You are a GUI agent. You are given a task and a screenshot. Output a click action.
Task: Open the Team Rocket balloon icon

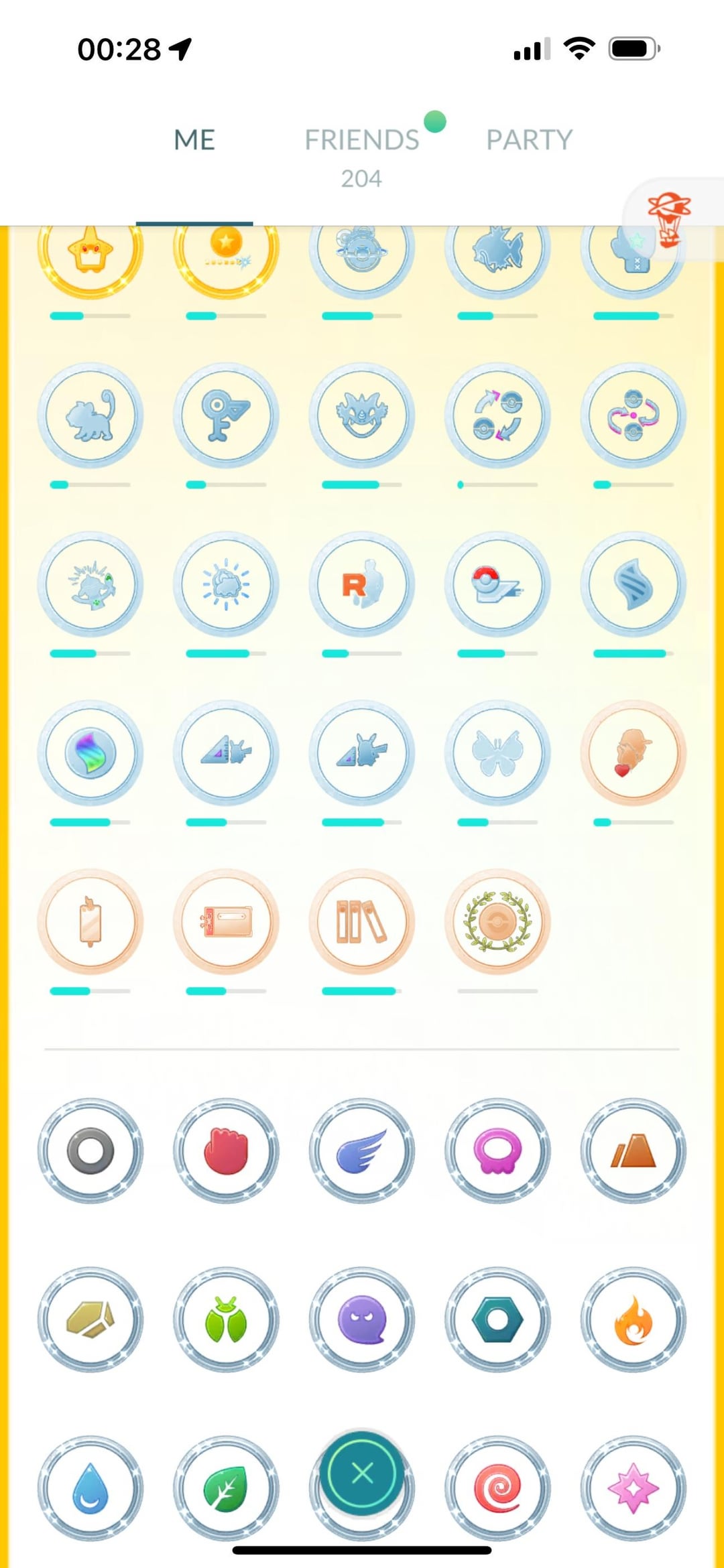click(669, 219)
